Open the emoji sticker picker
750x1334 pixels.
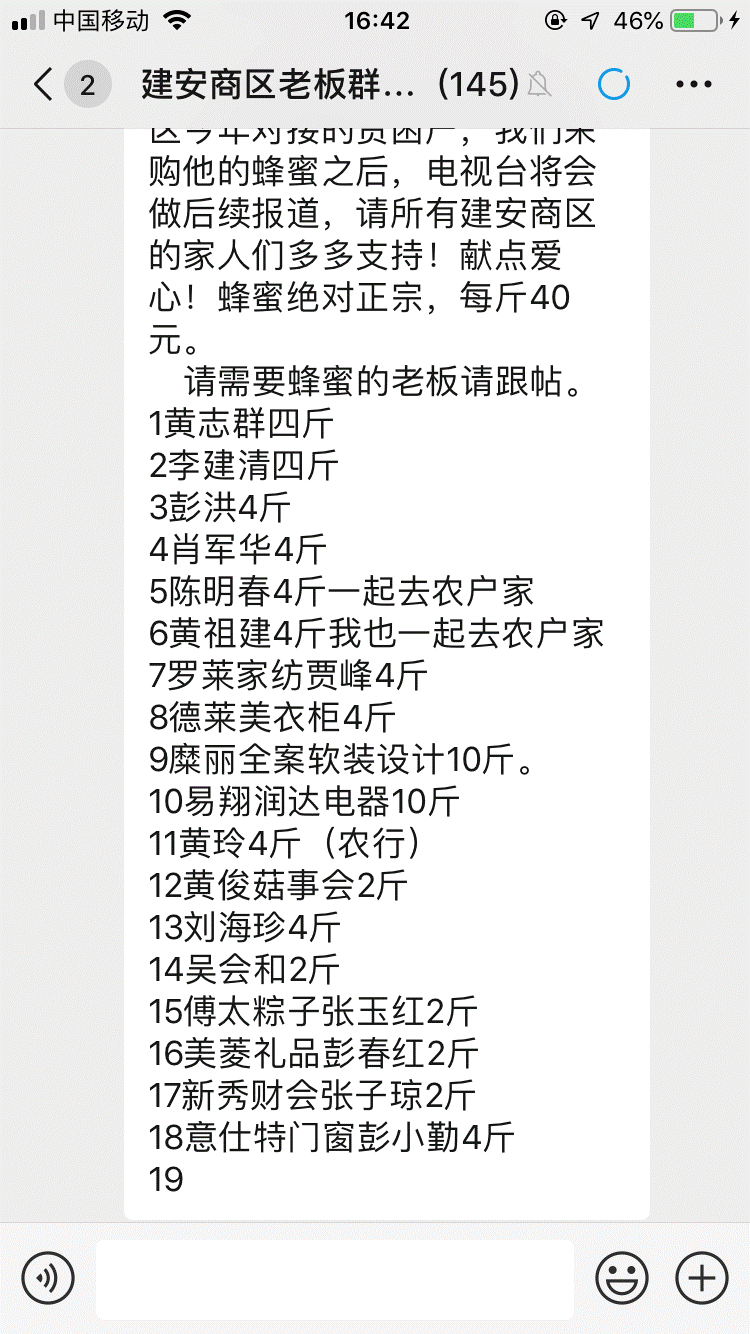click(622, 1277)
